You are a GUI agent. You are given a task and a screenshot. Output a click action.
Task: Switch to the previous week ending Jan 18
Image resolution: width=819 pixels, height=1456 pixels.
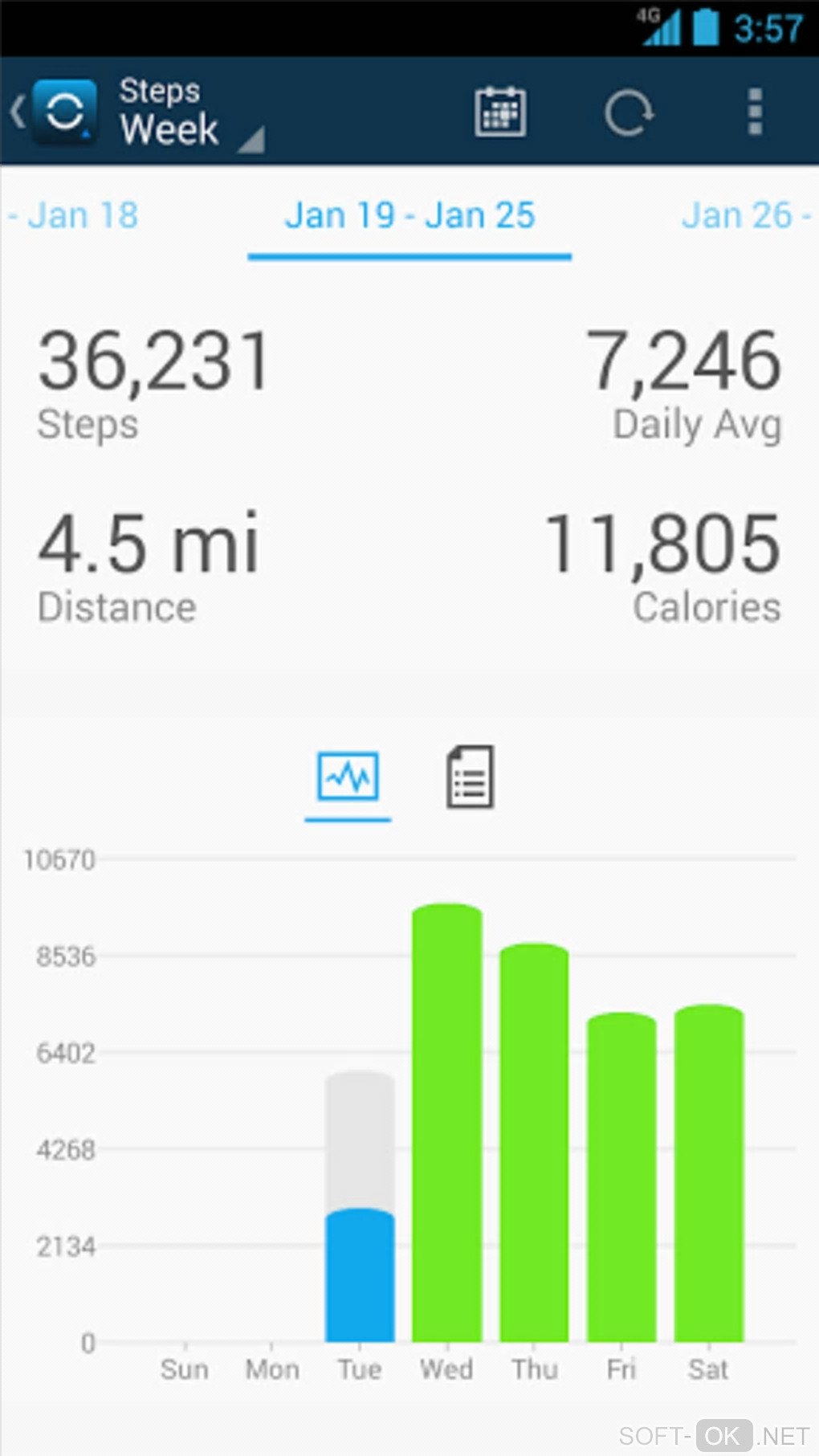click(x=76, y=215)
